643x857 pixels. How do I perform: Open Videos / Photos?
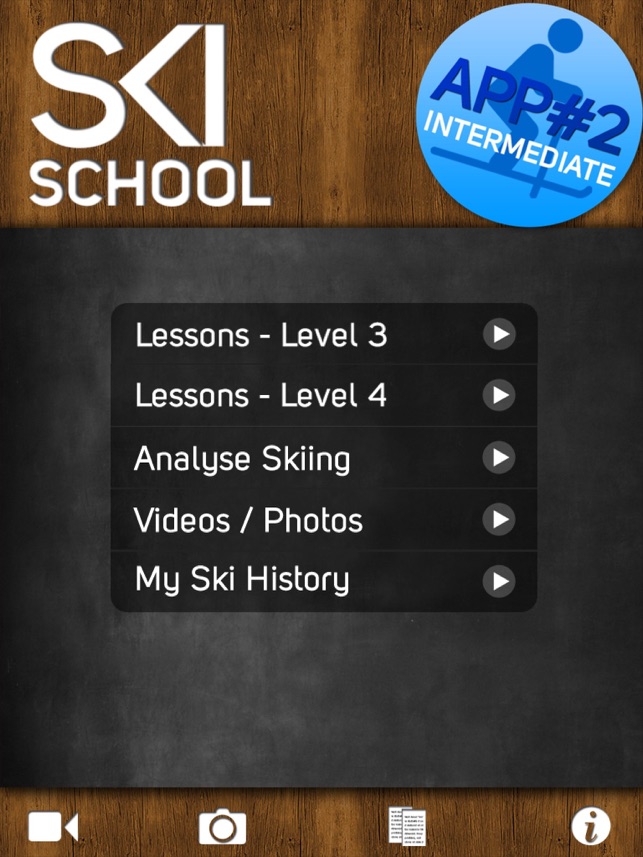[x=323, y=520]
